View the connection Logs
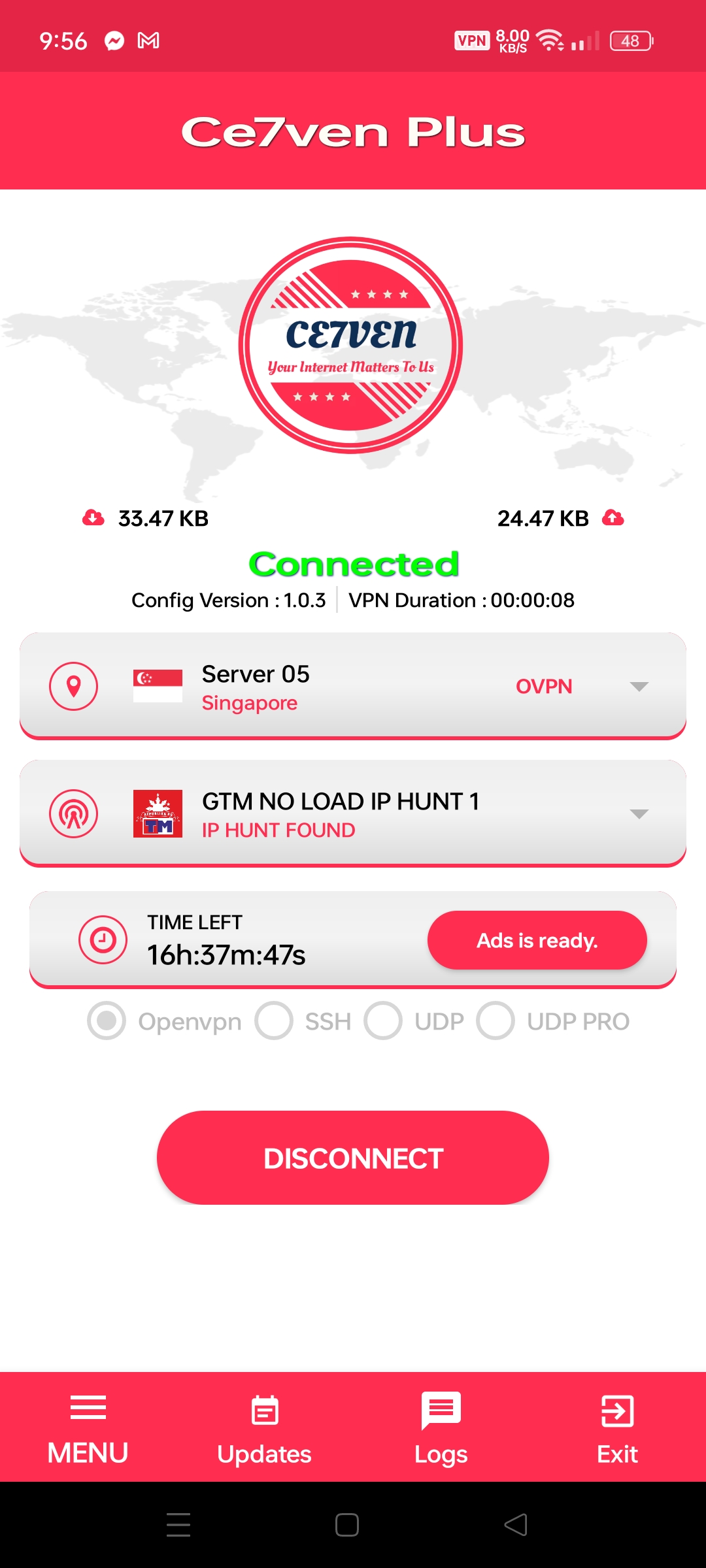 click(x=441, y=1428)
